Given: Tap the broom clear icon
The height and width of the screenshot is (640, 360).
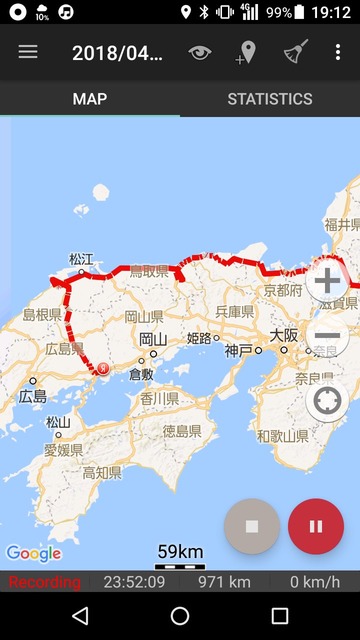Looking at the screenshot, I should click(x=296, y=52).
